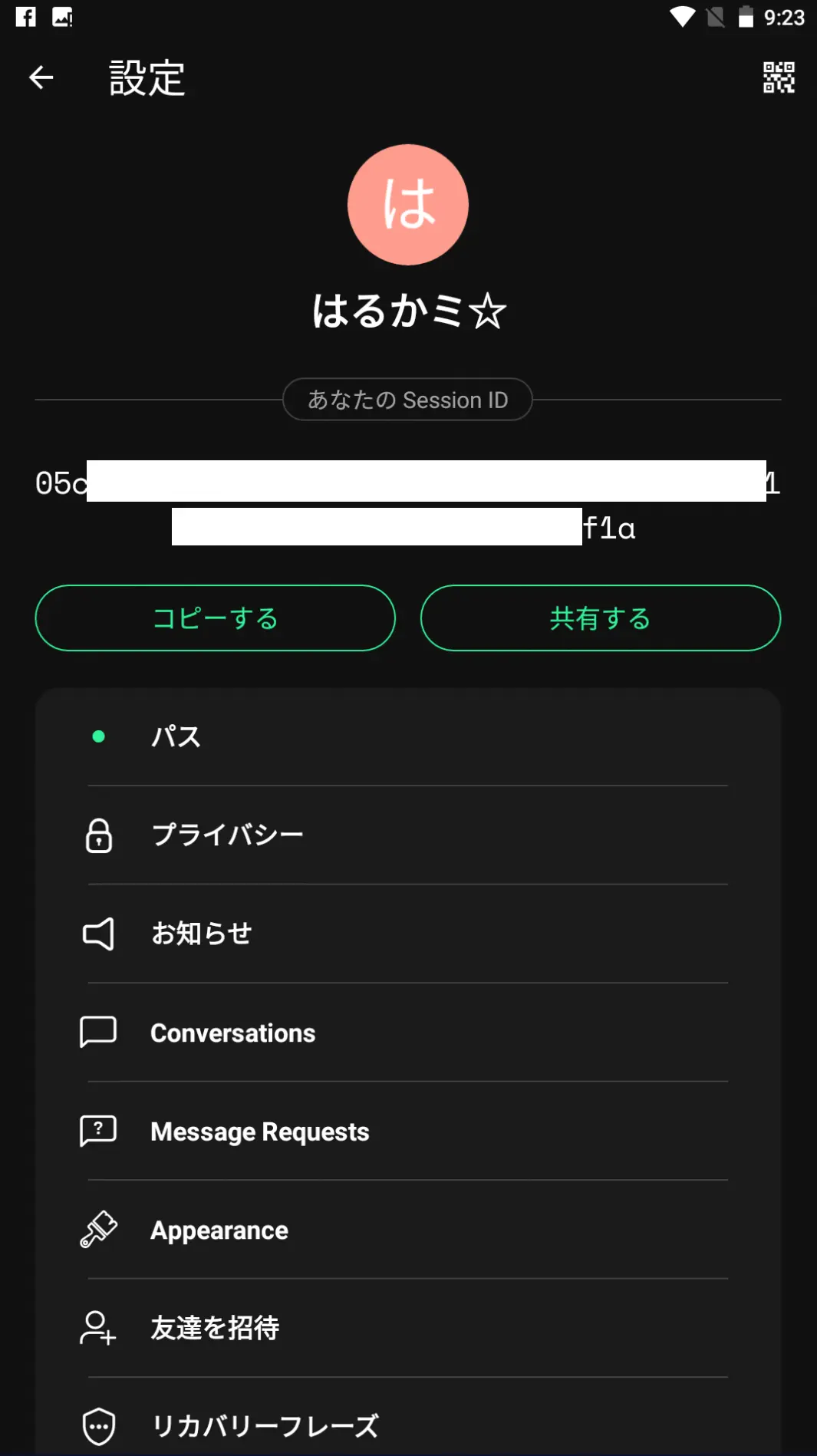This screenshot has height=1456, width=817.
Task: Click the paintbrush icon next to Appearance
Action: 98,1230
